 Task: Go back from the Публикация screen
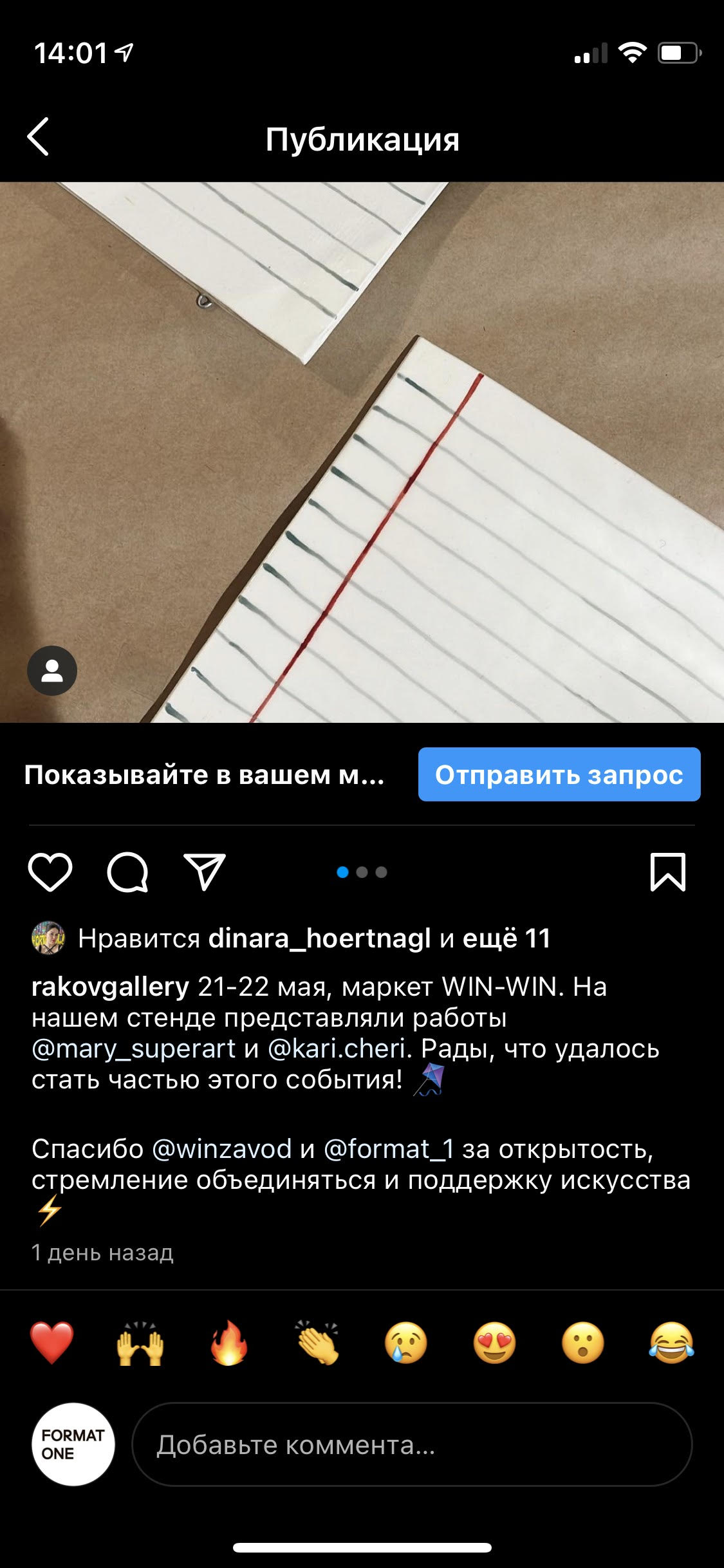pyautogui.click(x=39, y=137)
